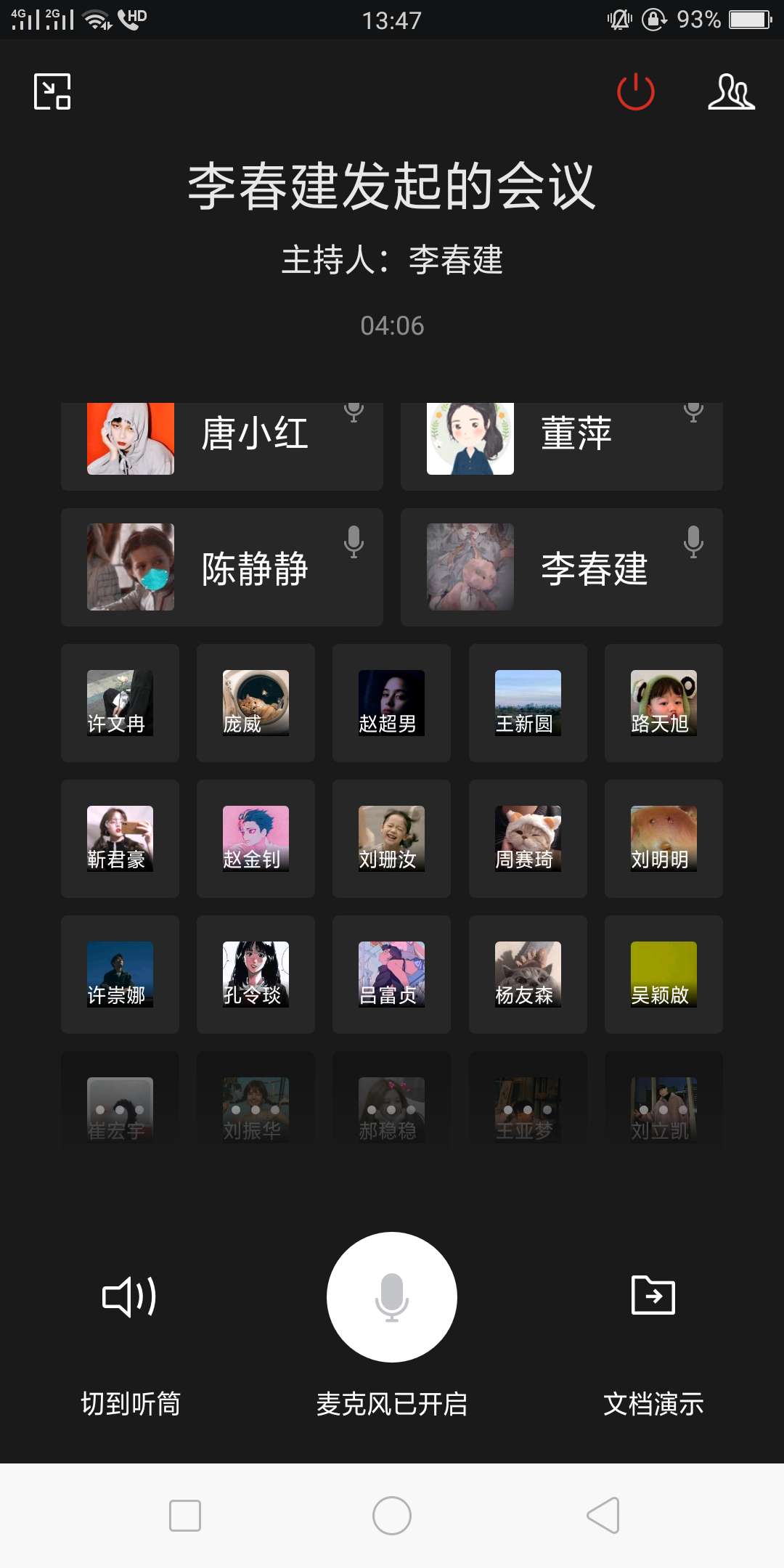Minimize the meeting window
The height and width of the screenshot is (1568, 784).
52,91
